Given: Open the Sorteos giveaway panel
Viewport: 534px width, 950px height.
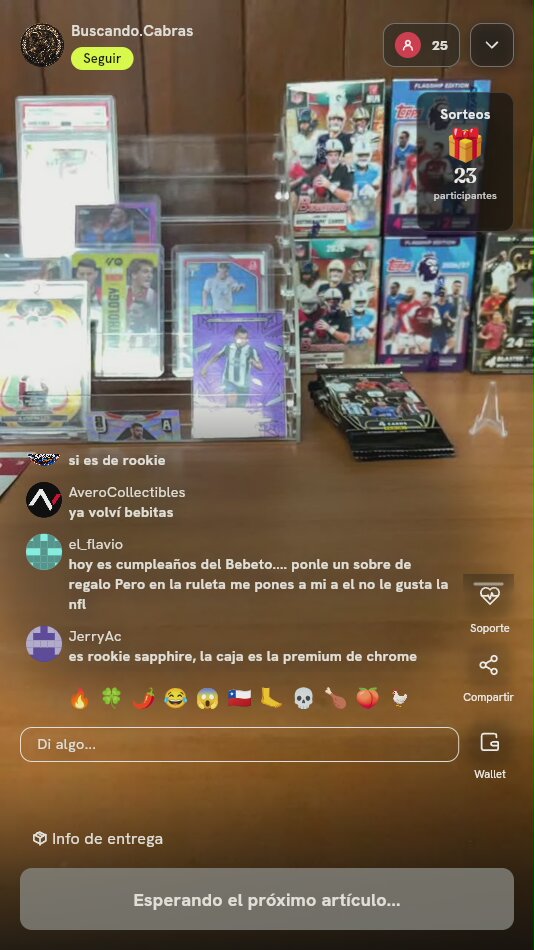Looking at the screenshot, I should point(465,155).
